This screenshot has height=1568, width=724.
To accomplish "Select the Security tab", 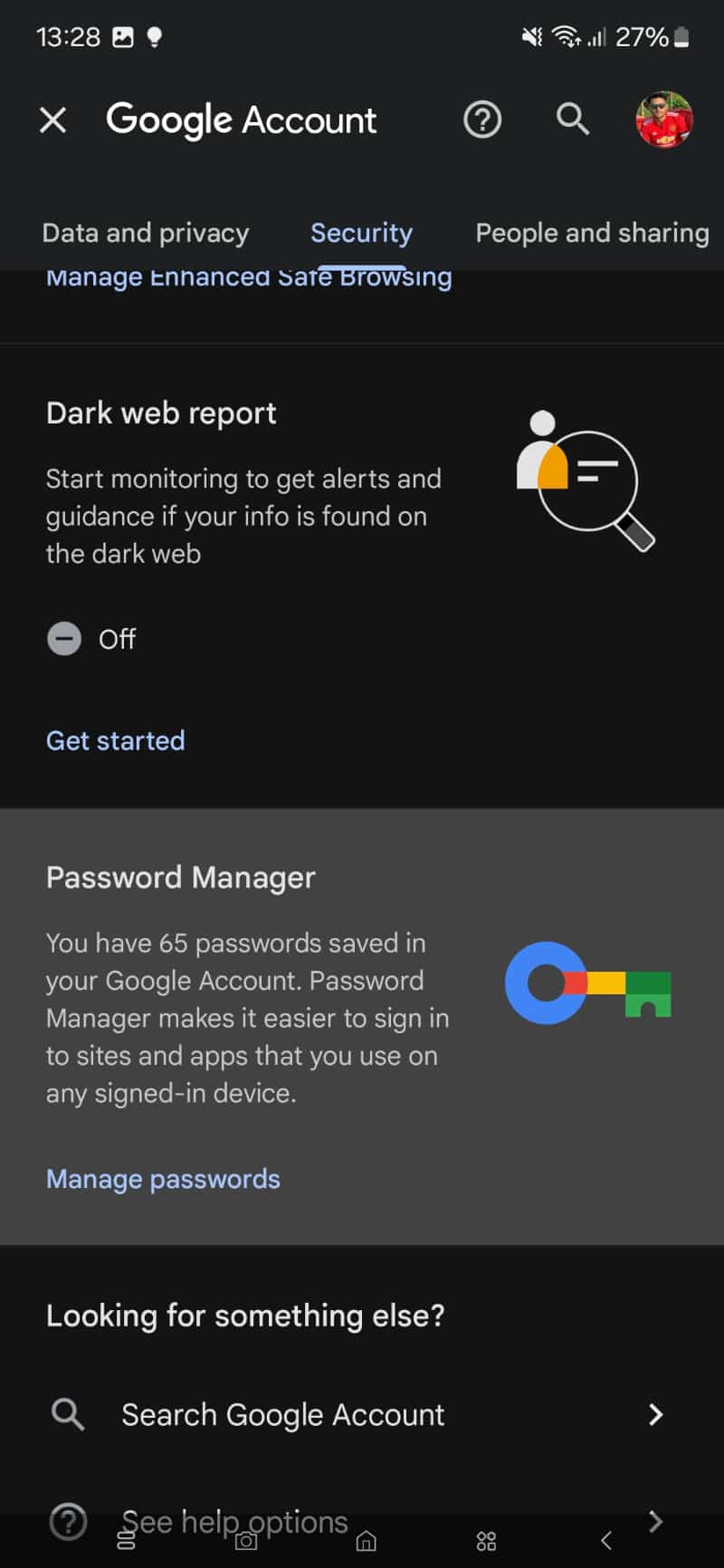I will pyautogui.click(x=361, y=233).
